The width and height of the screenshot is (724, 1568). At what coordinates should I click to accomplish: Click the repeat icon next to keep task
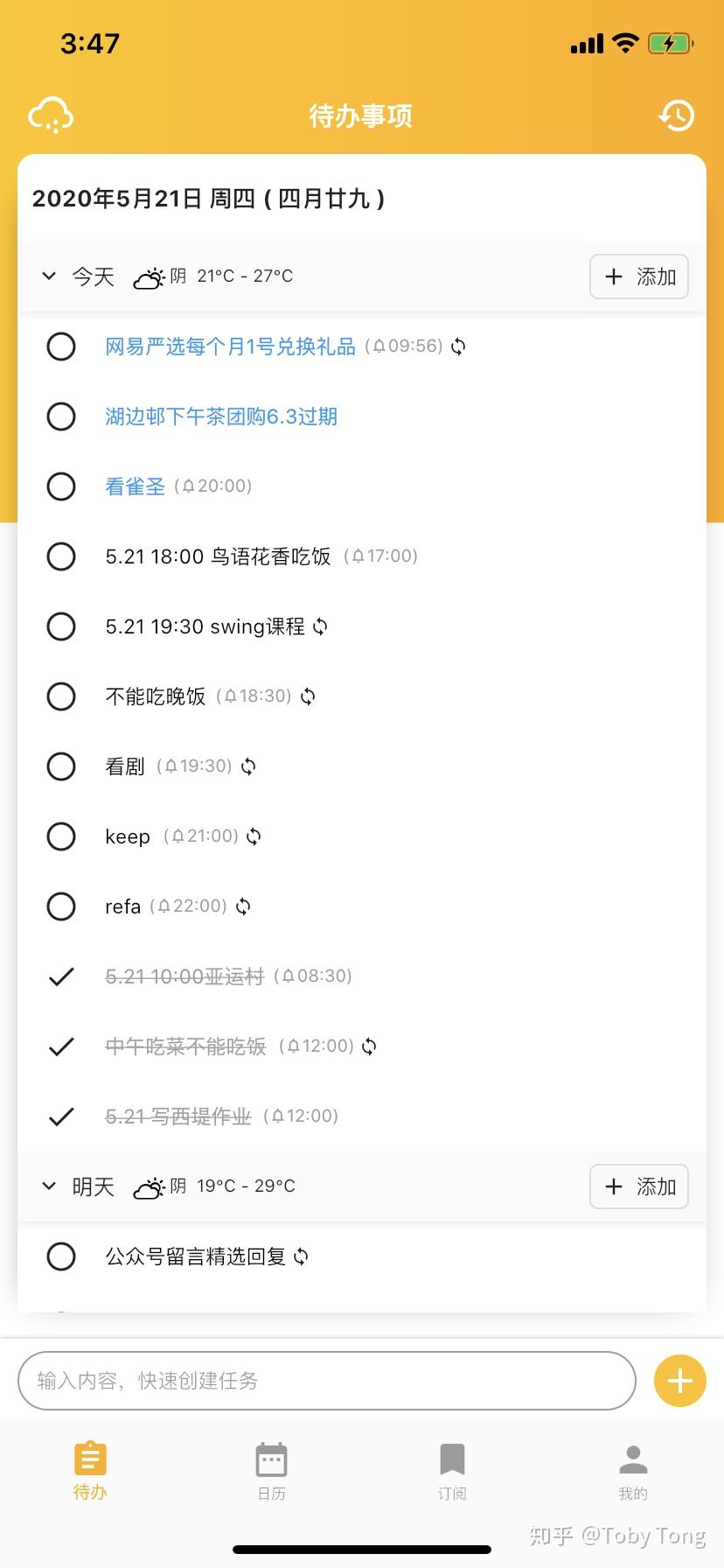click(253, 836)
